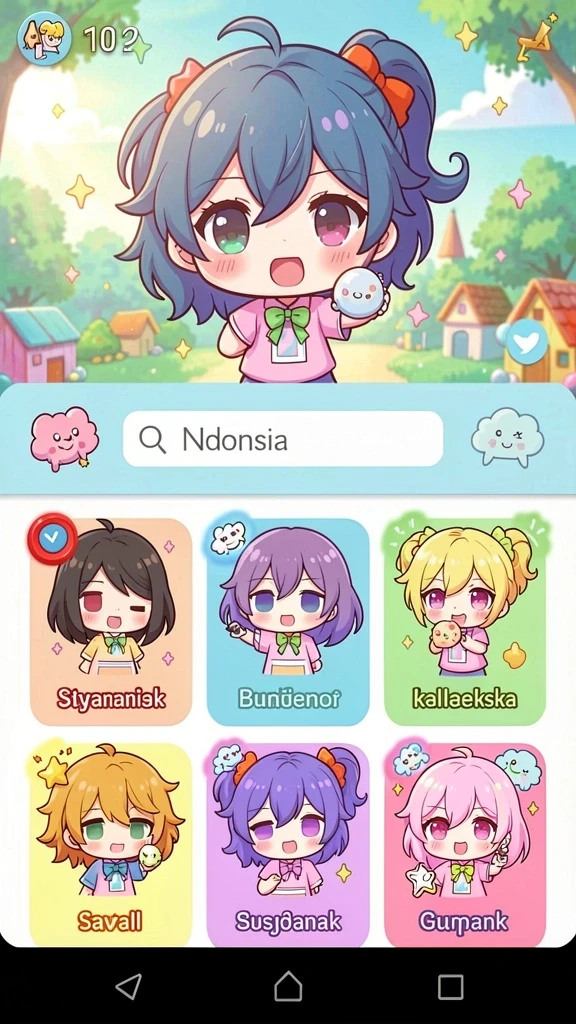Viewport: 576px width, 1024px height.
Task: Choose the Savall character card
Action: (x=111, y=844)
